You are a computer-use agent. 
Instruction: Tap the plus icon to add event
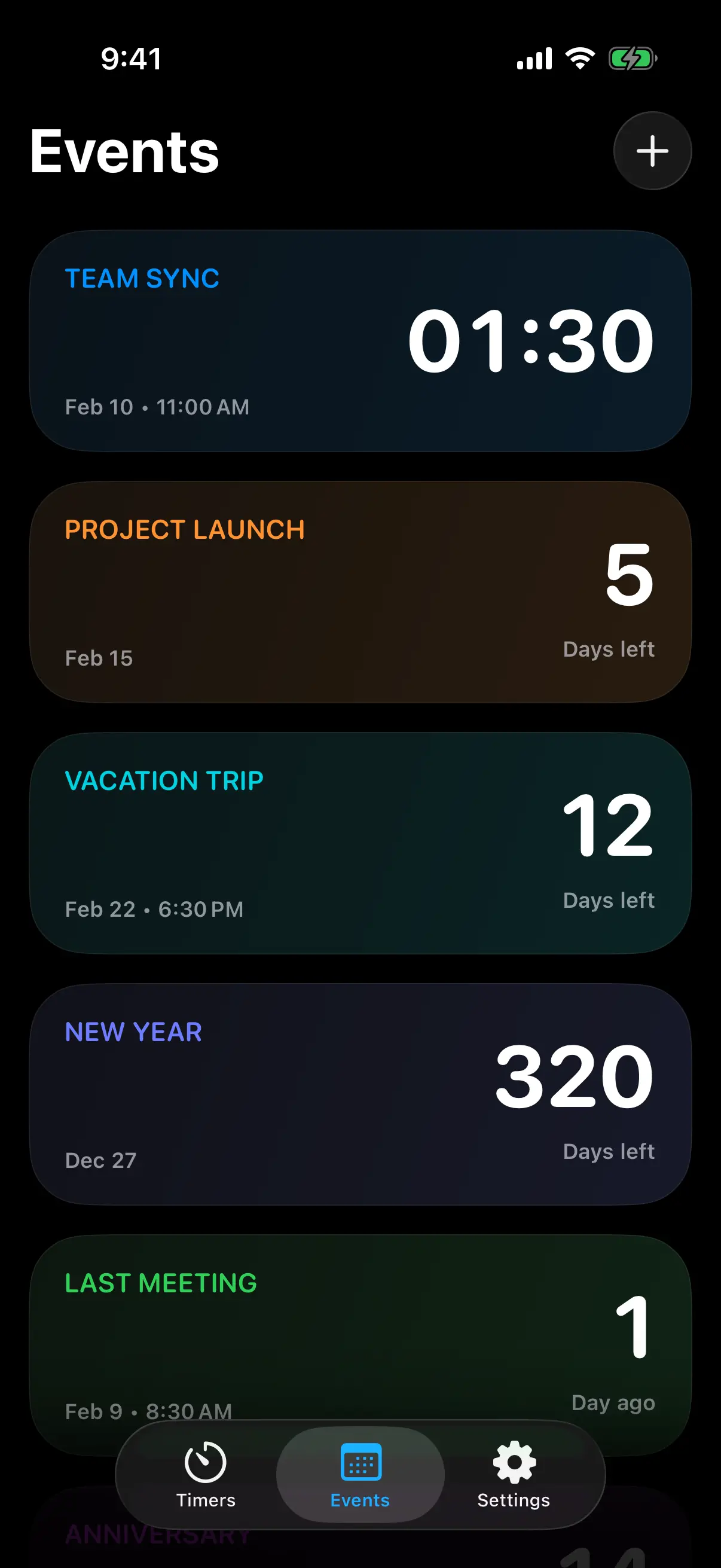(x=652, y=151)
